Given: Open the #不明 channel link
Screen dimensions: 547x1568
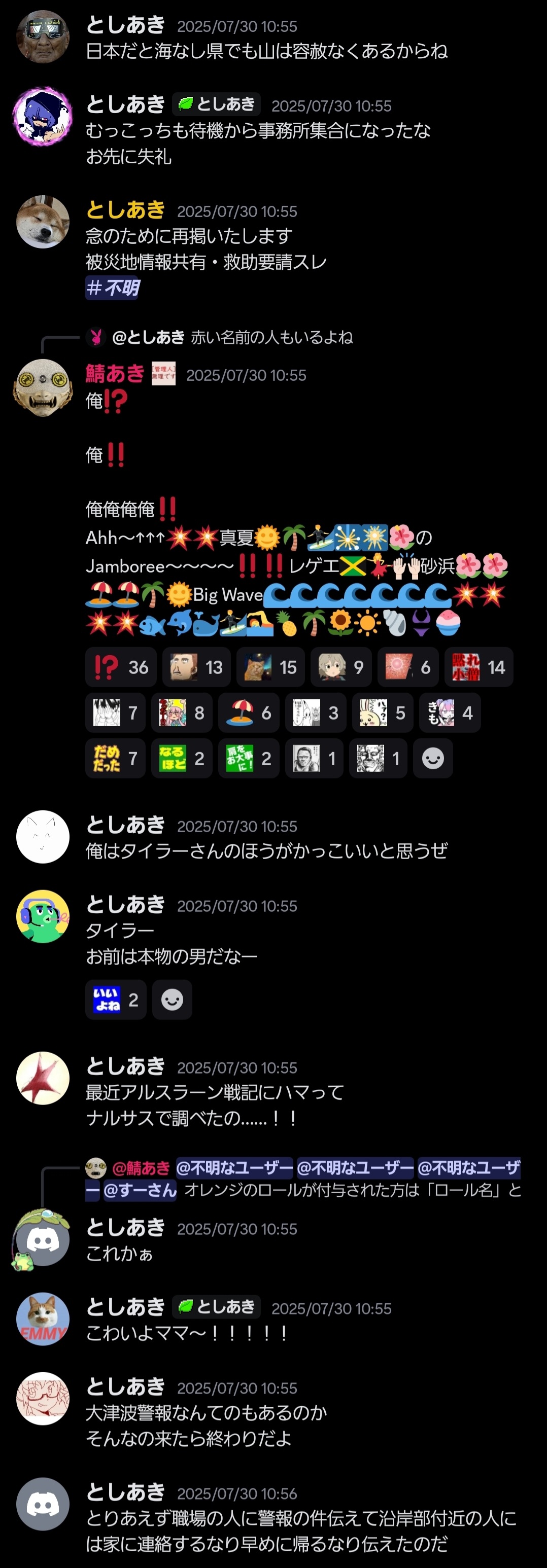Looking at the screenshot, I should coord(113,288).
